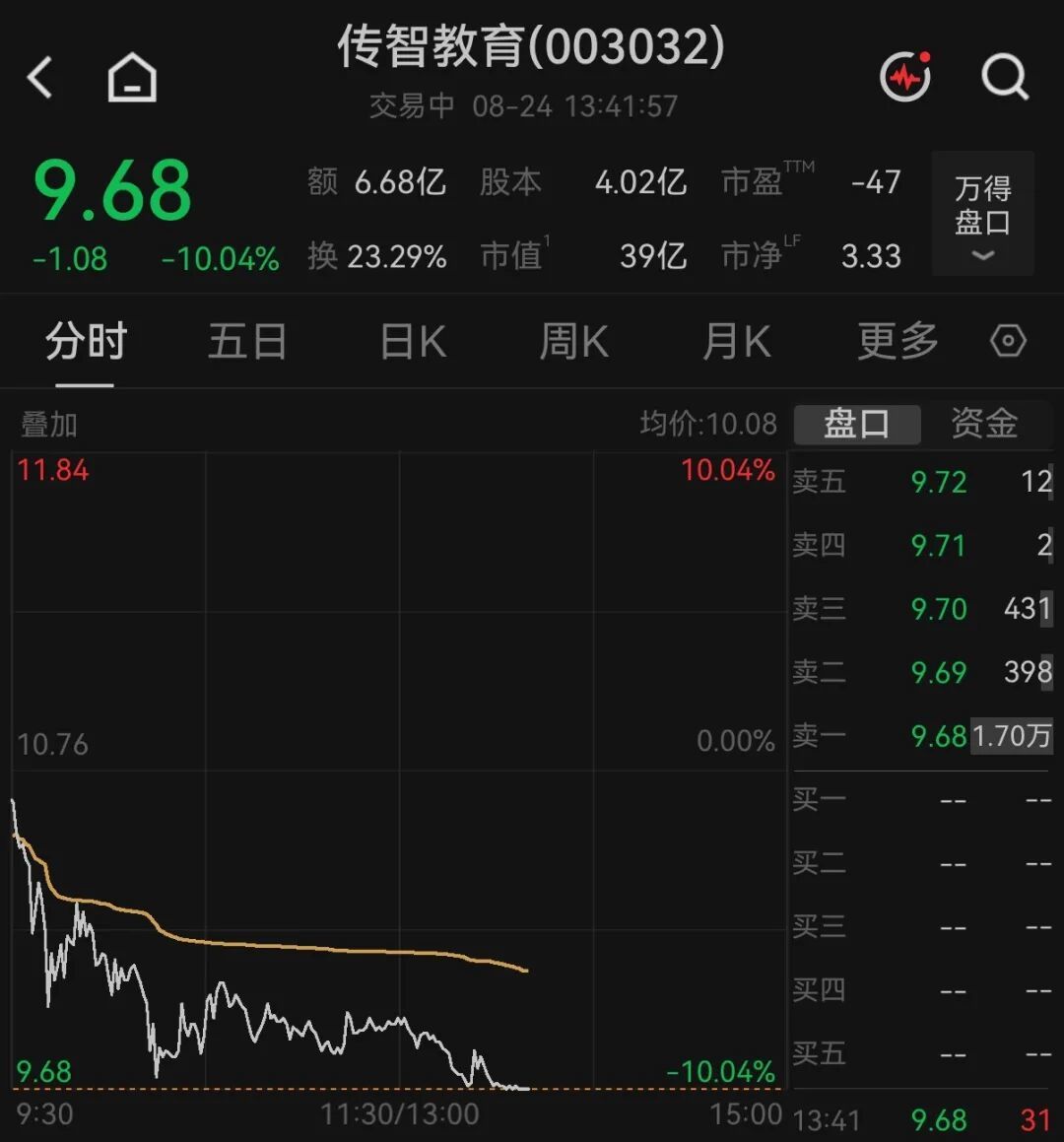Select the 分时 chart tab
The width and height of the screenshot is (1064, 1142).
click(x=86, y=341)
